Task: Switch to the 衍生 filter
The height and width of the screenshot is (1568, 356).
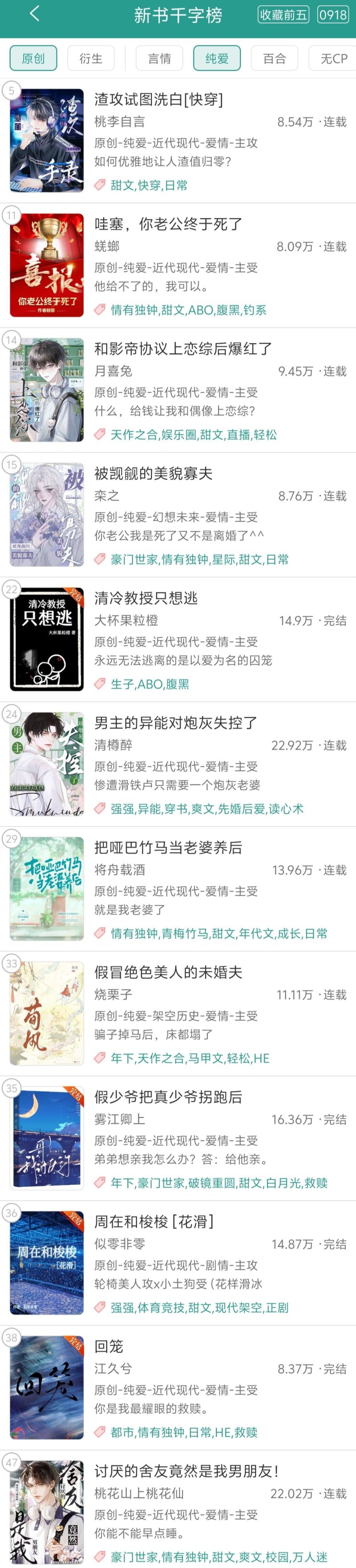Action: (x=91, y=58)
